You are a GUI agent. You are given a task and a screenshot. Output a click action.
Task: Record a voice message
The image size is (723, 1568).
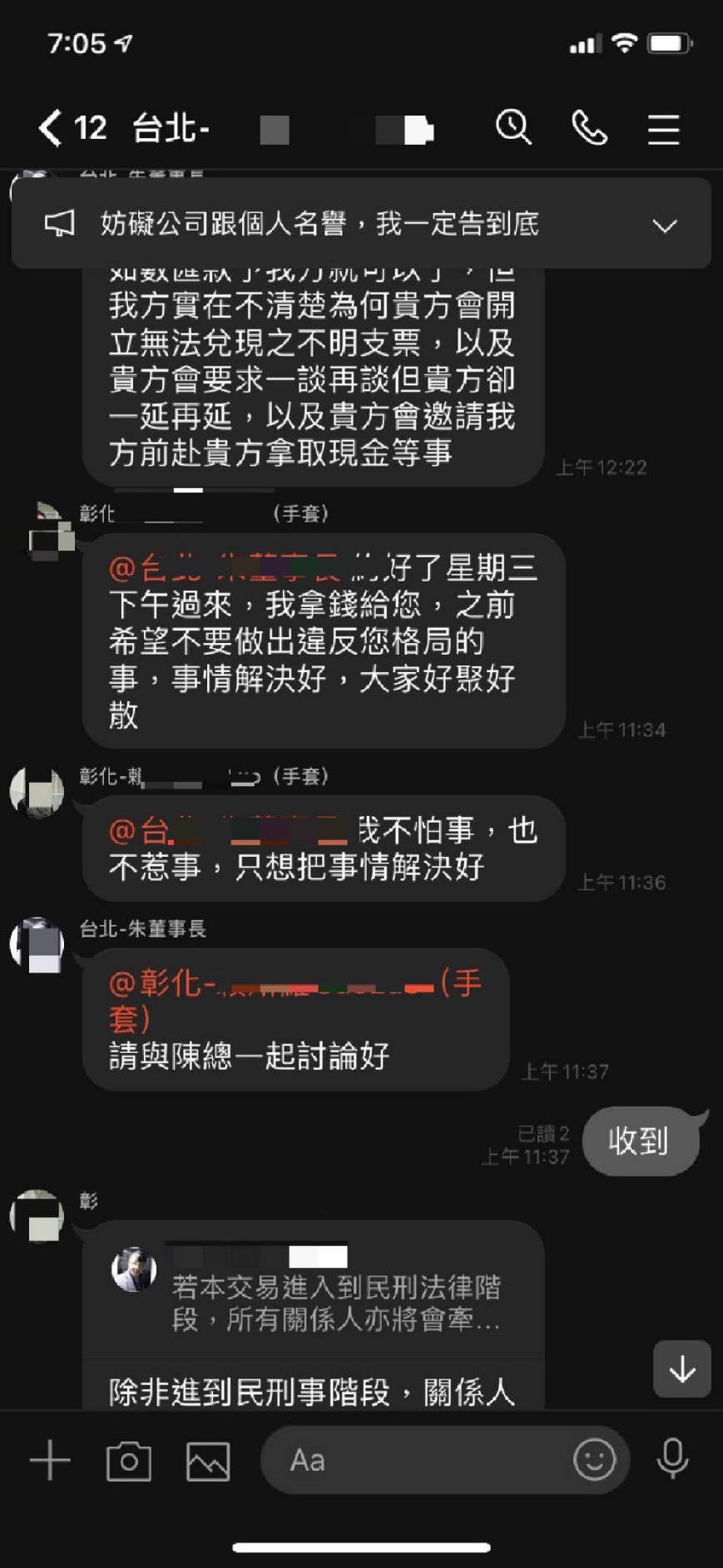coord(672,1459)
